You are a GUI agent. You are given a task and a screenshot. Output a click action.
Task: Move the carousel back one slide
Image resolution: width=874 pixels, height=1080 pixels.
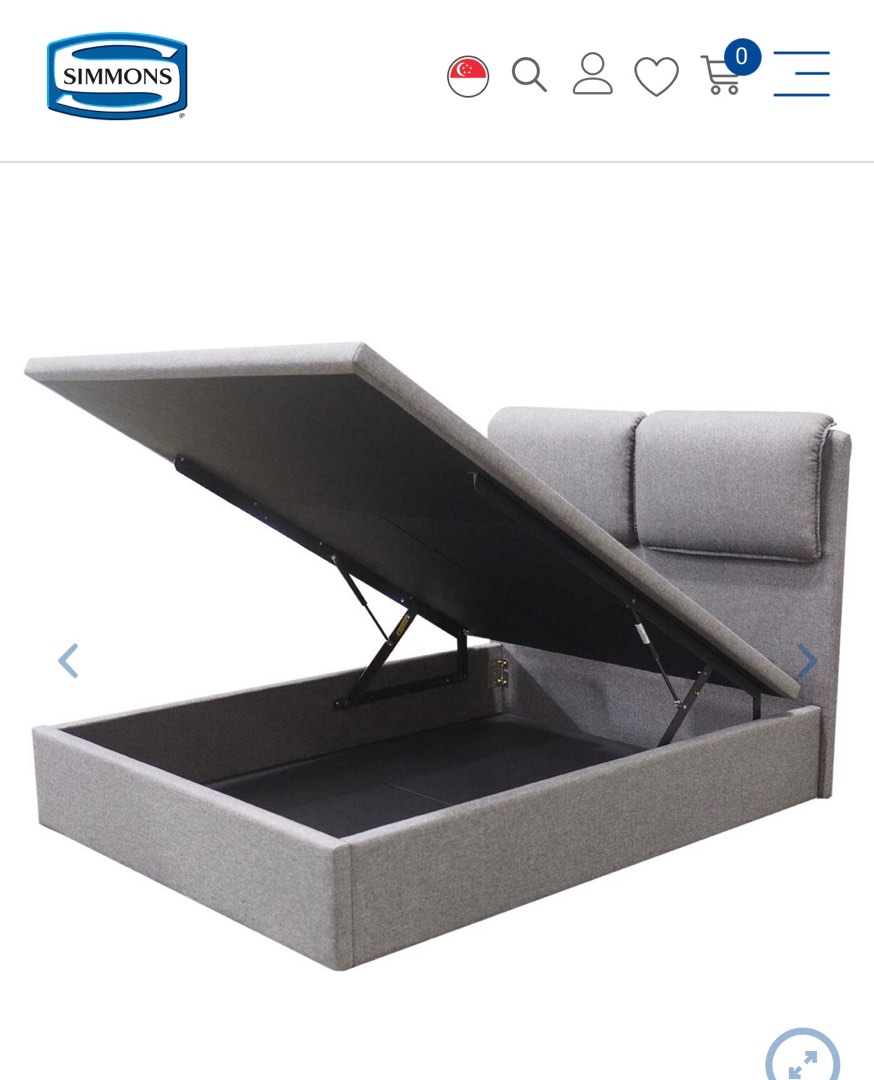68,660
